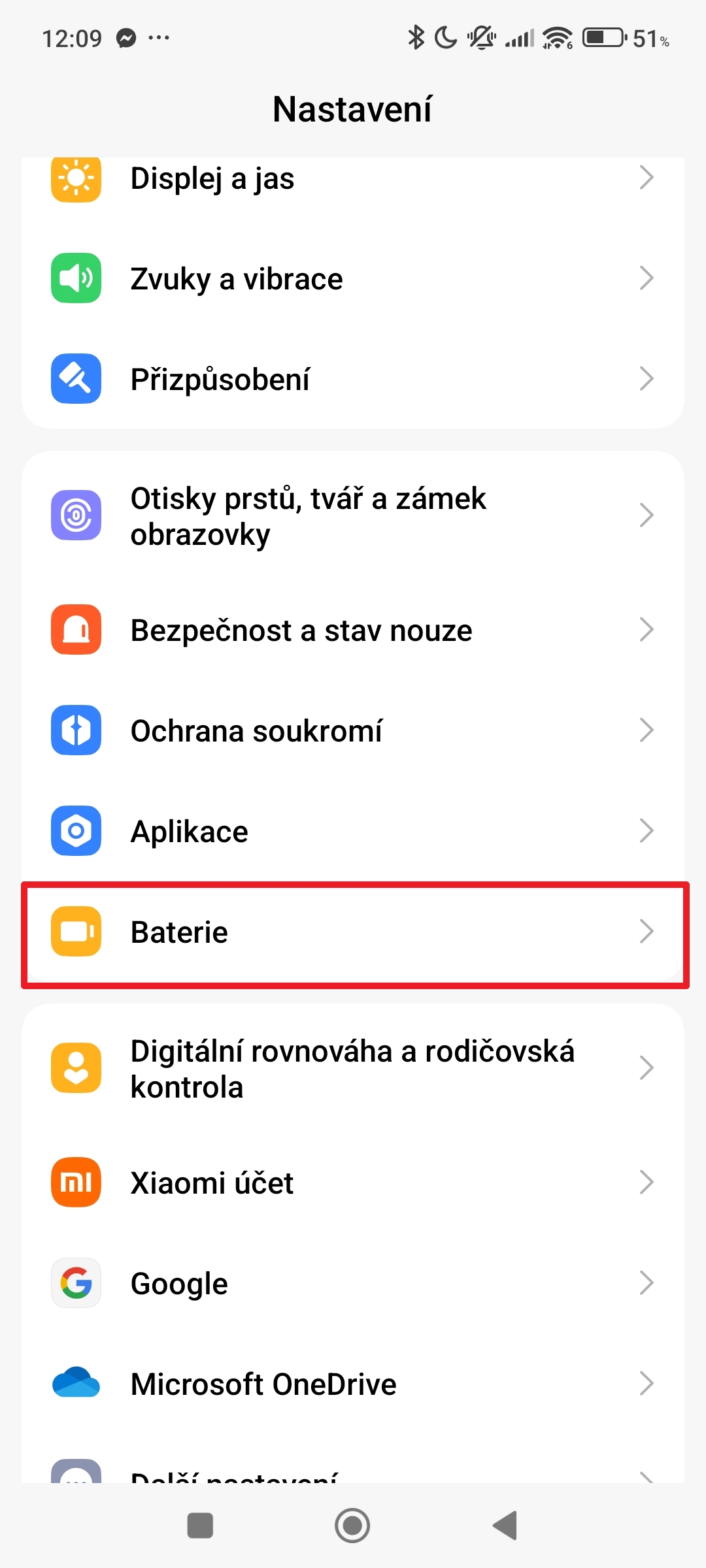Image resolution: width=706 pixels, height=1568 pixels.
Task: Select Microsoft OneDrive
Action: [353, 1384]
